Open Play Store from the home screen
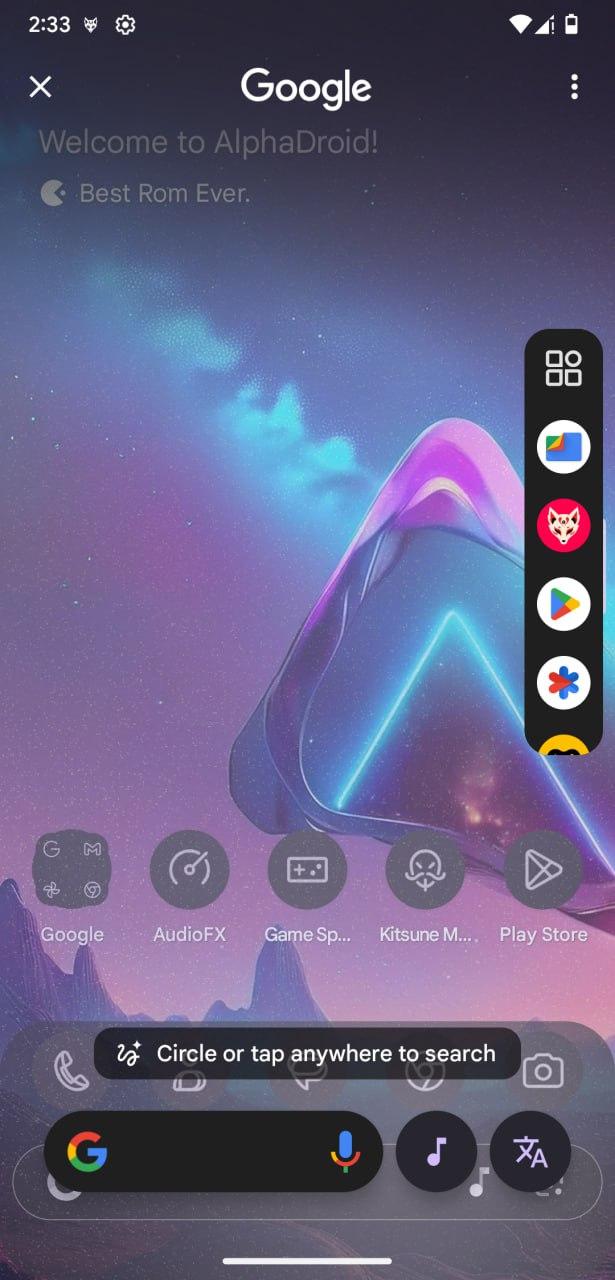This screenshot has width=615, height=1280. point(543,870)
